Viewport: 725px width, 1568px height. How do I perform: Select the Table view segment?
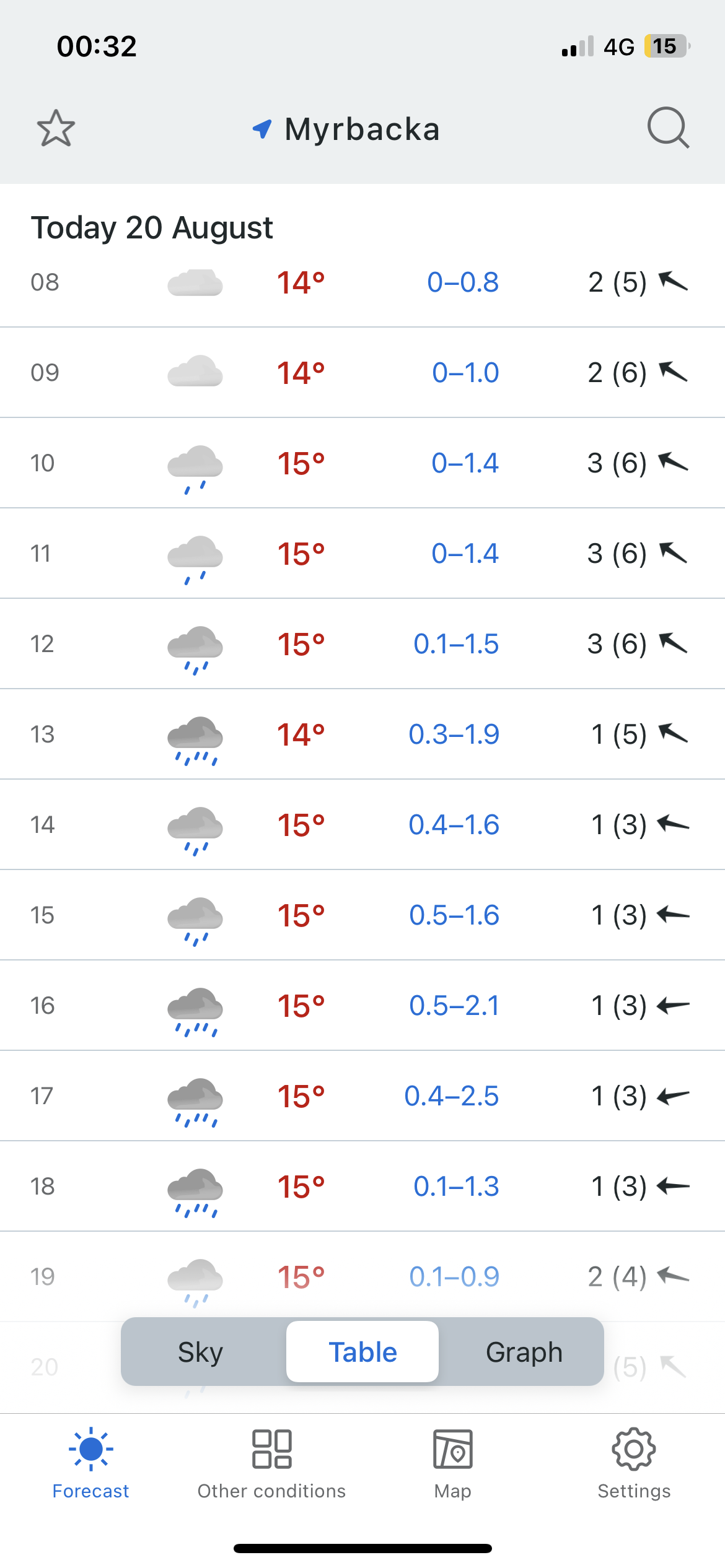(x=362, y=1351)
